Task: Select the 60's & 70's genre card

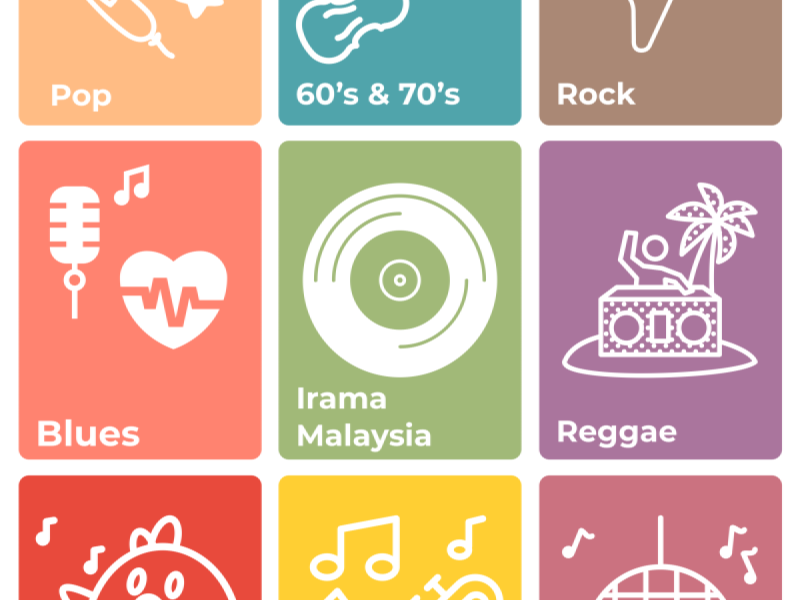Action: [x=400, y=60]
